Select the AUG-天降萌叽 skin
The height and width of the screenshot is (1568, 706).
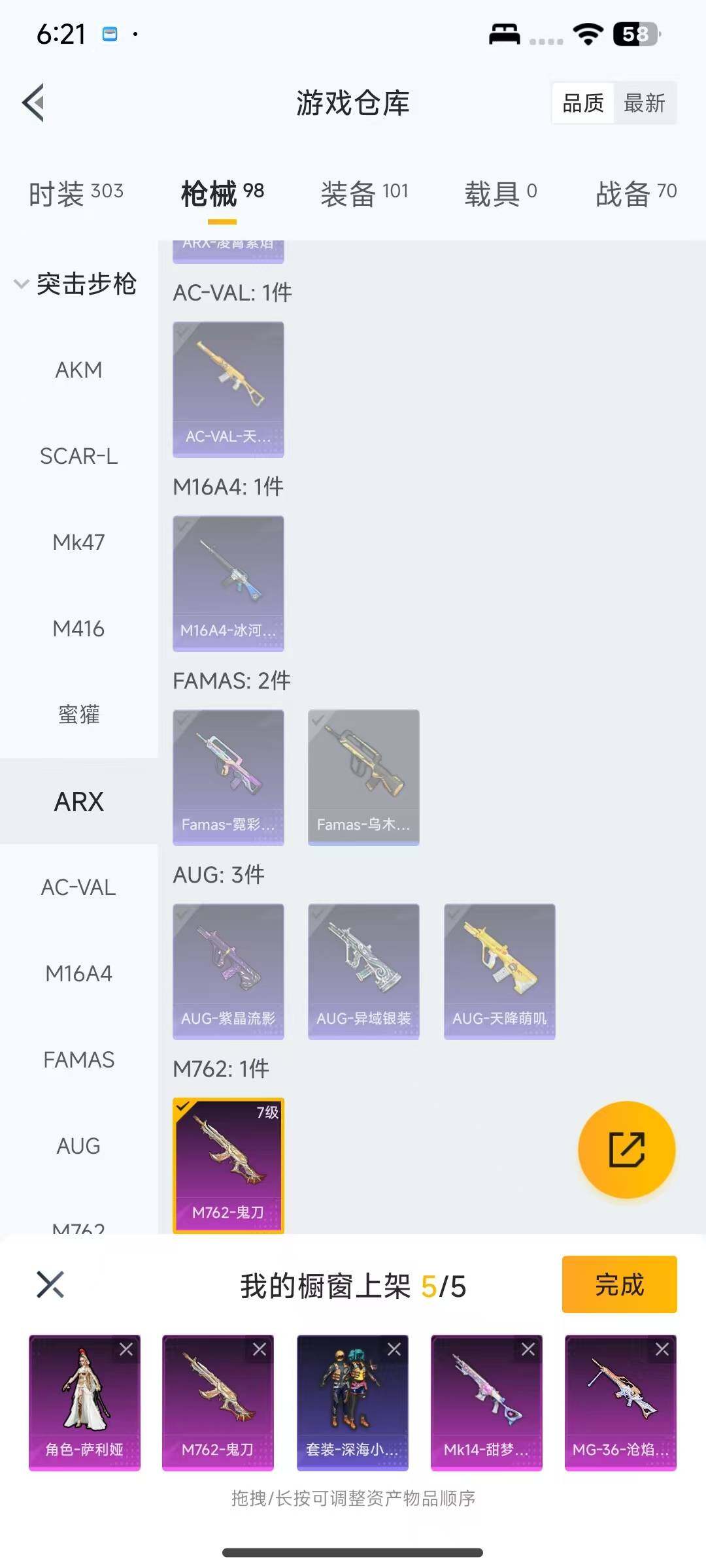pyautogui.click(x=499, y=971)
